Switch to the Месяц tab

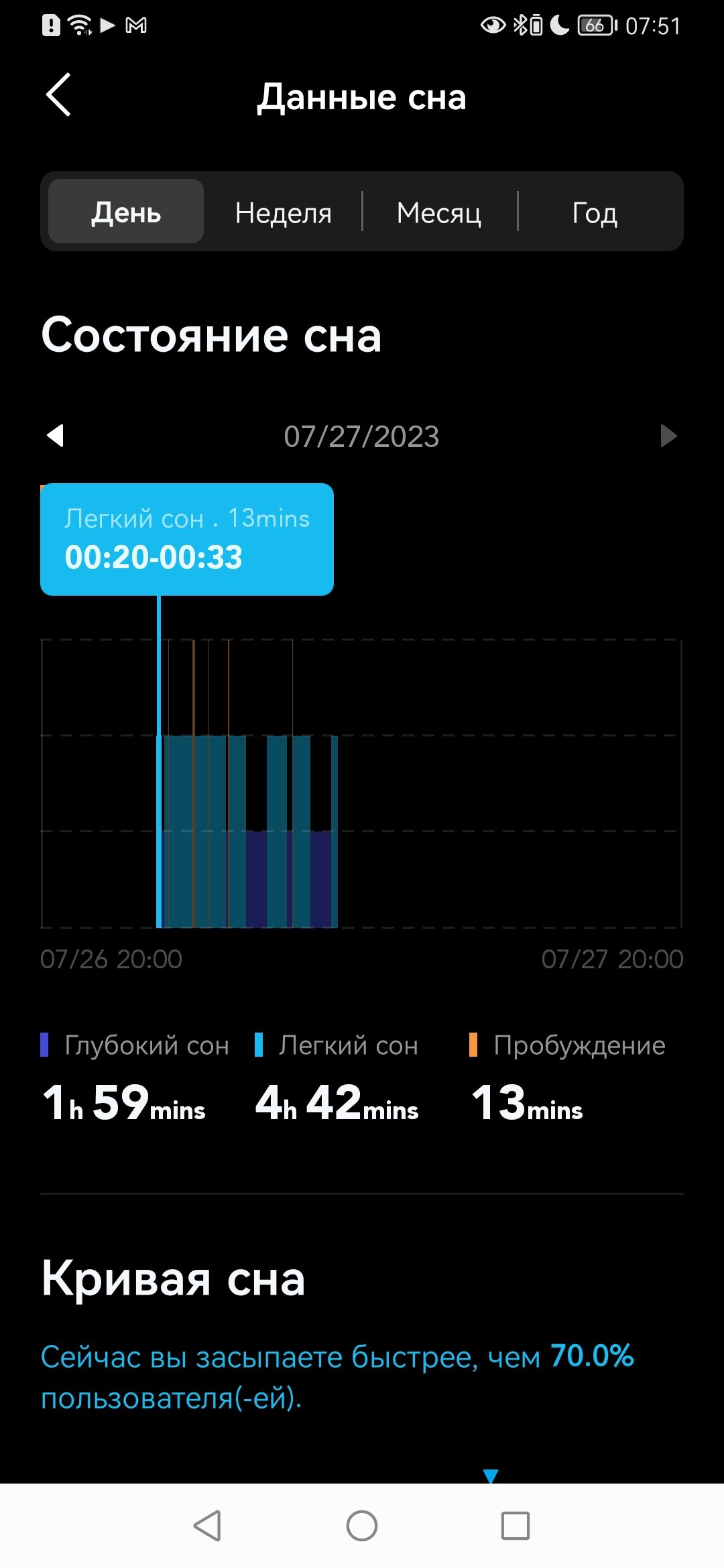click(439, 213)
